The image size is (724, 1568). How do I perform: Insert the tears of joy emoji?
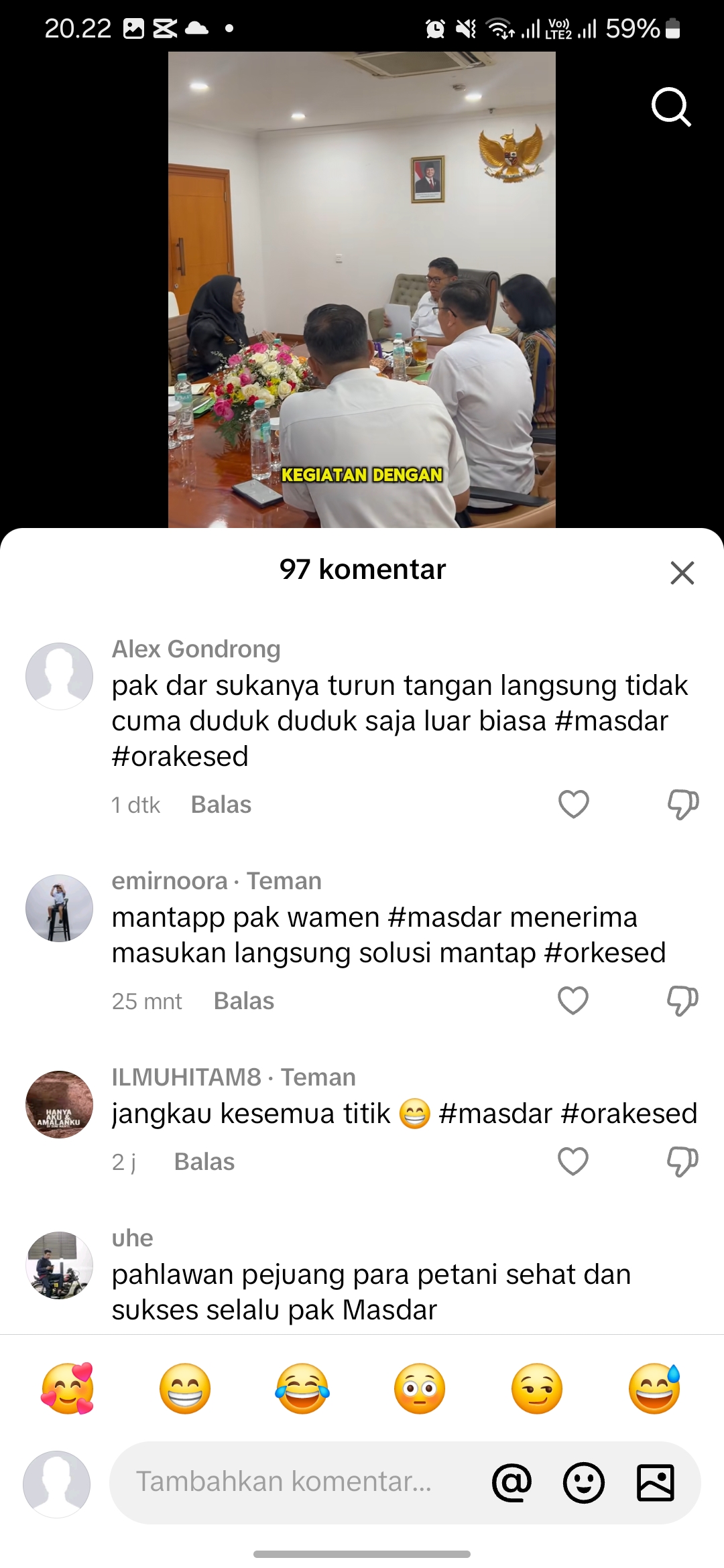point(302,1388)
